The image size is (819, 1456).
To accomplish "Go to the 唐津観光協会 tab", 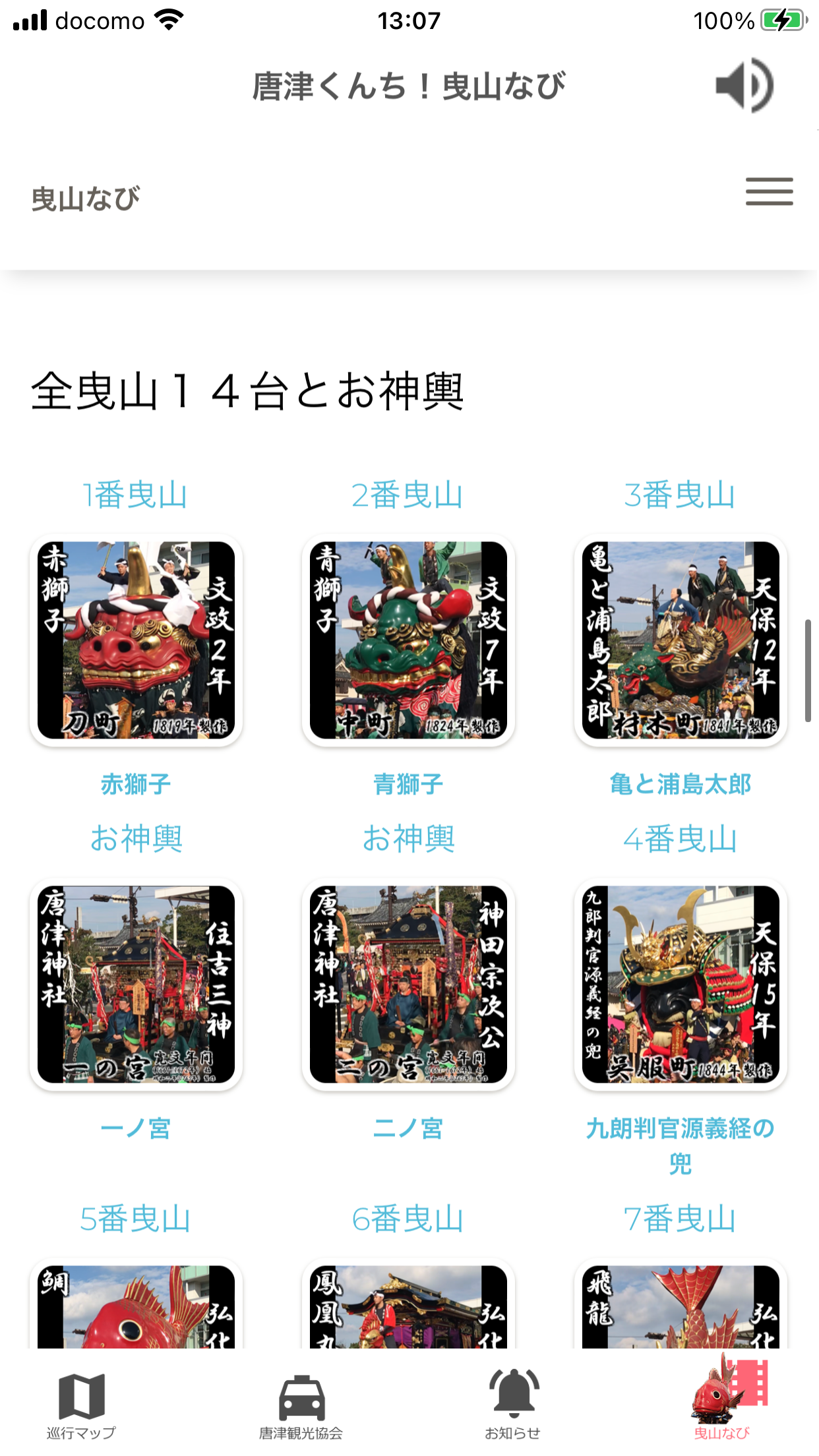I will pos(301,1405).
